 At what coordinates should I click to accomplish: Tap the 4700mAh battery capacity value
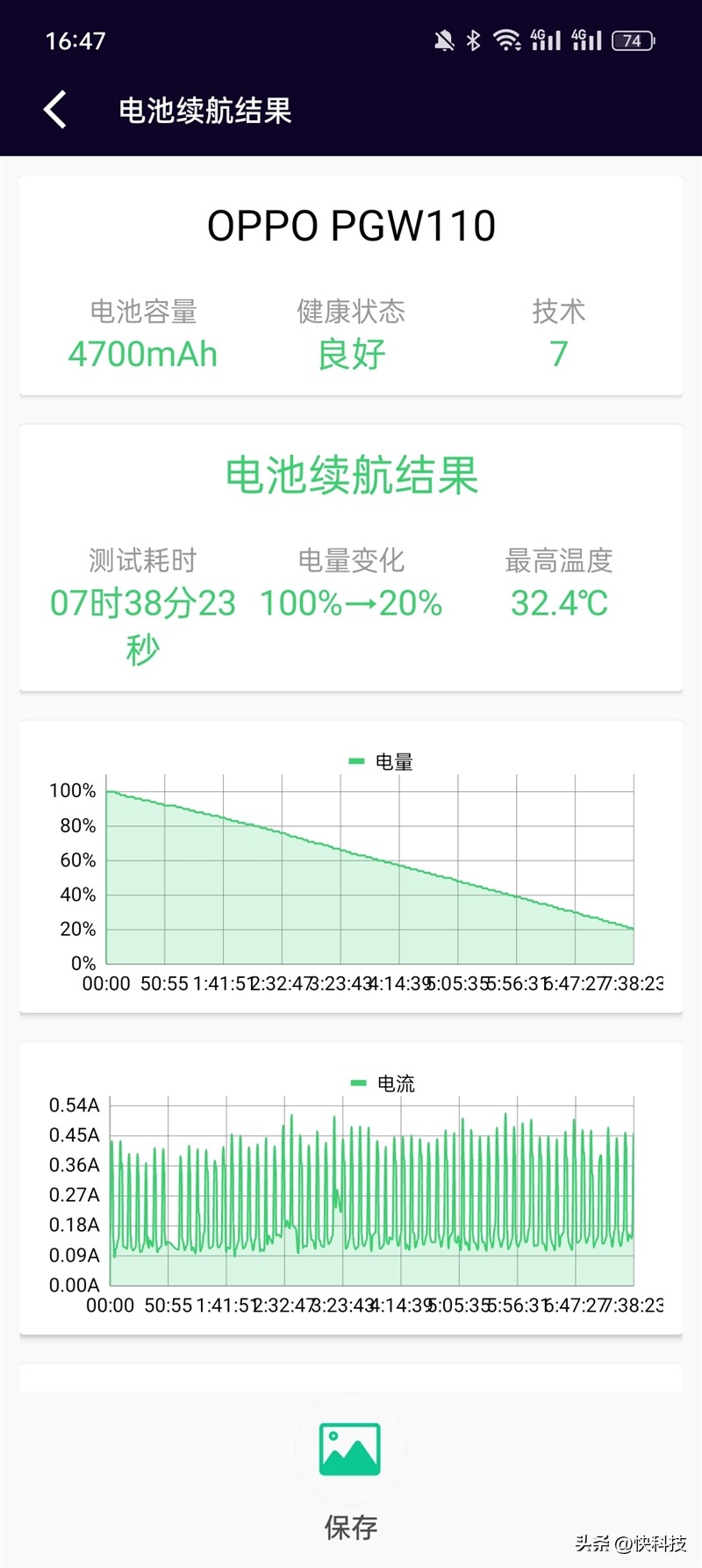tap(143, 354)
